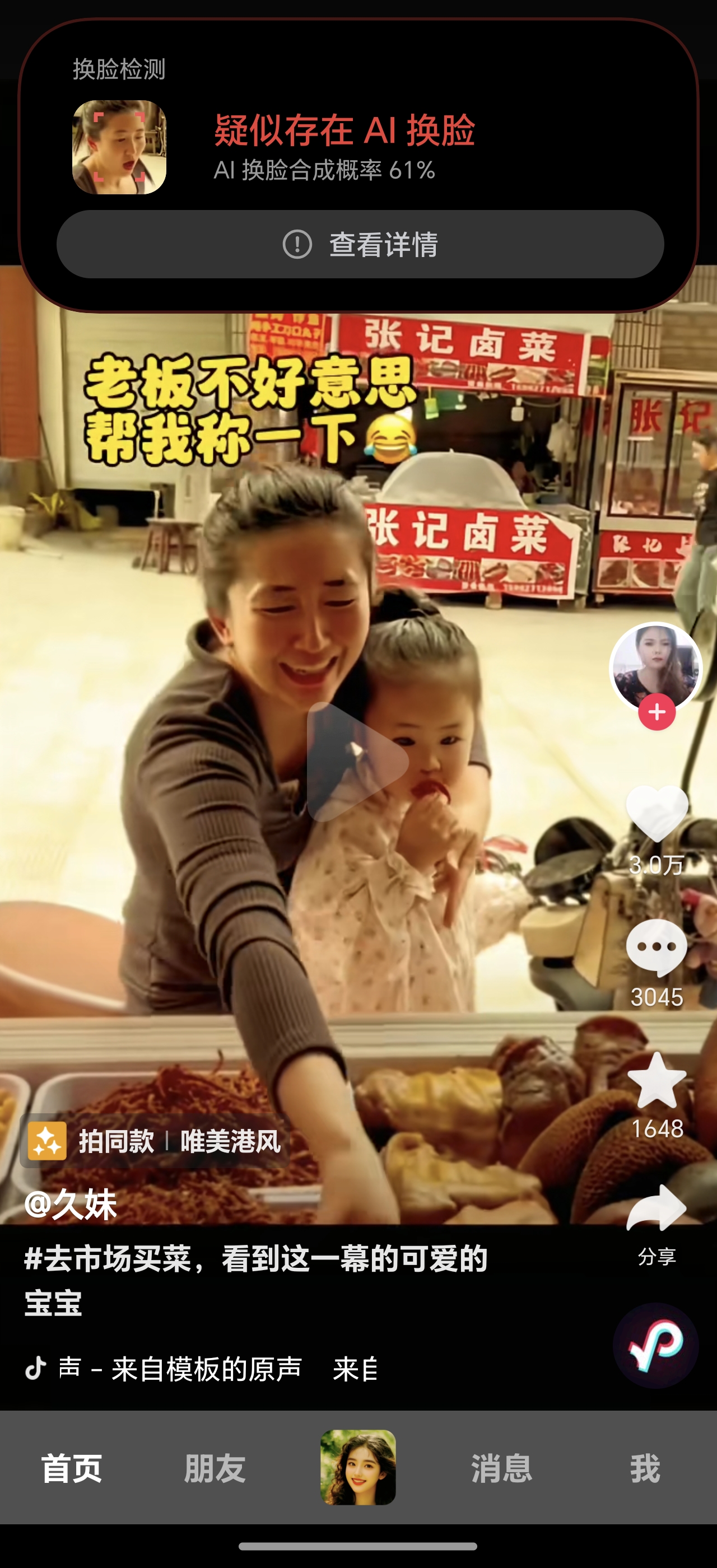Screen dimensions: 717x1568
Task: Switch to 首页 tab
Action: point(71,1468)
